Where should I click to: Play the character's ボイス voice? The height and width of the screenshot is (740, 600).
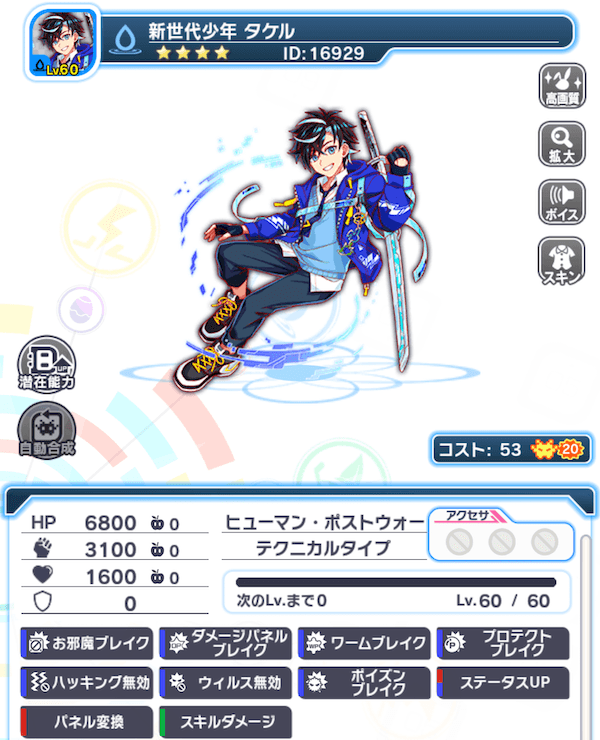point(562,202)
